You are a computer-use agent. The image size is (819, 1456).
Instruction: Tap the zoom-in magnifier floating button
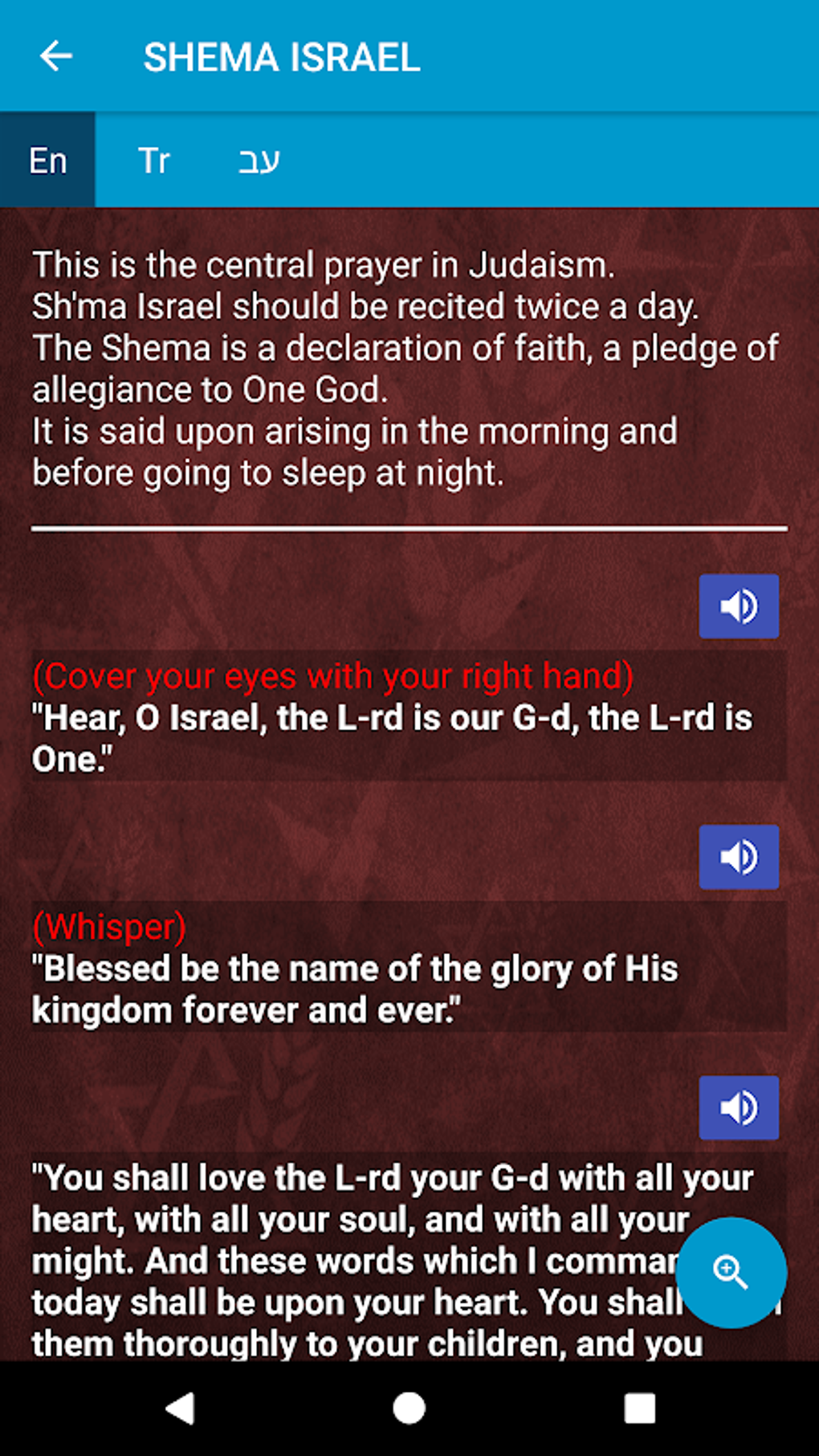pos(731,1272)
